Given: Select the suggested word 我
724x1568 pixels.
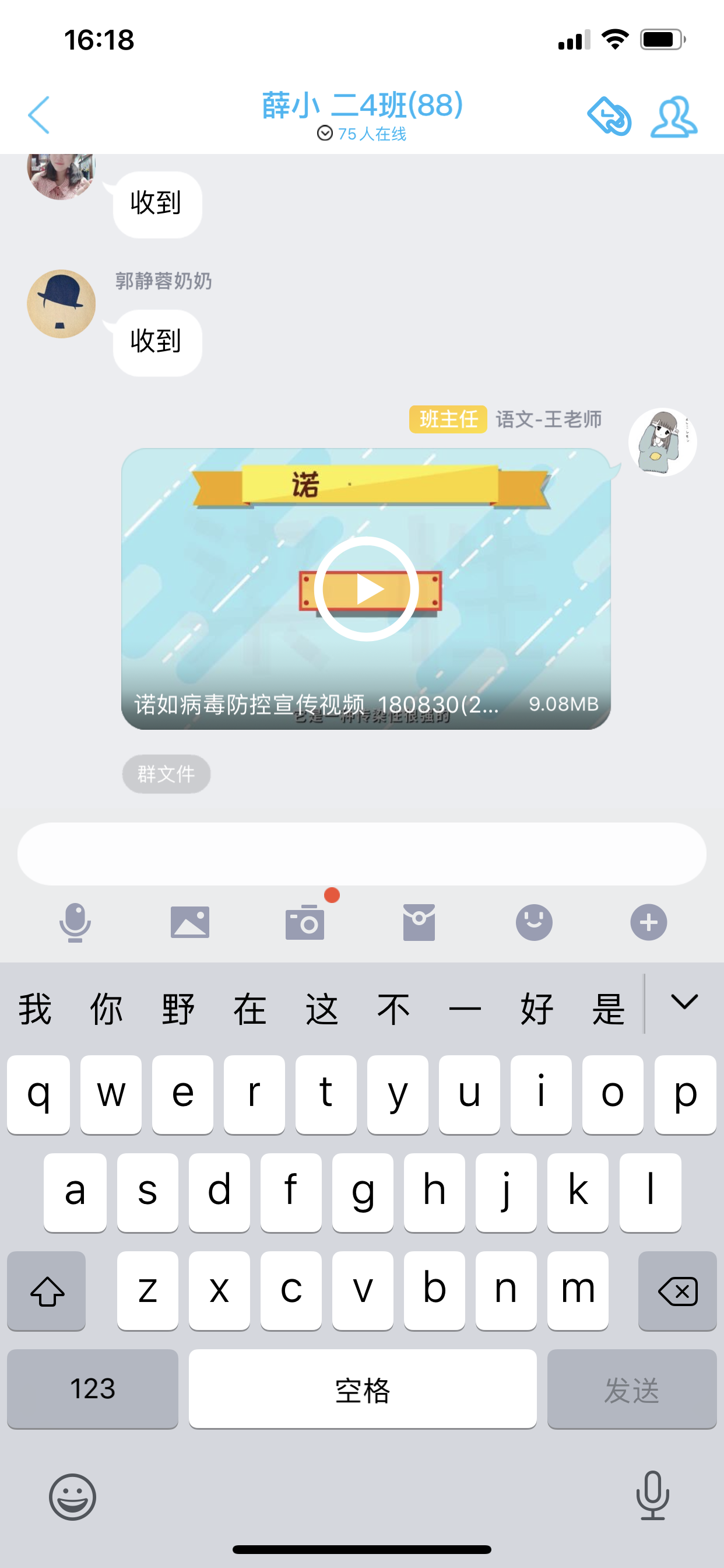Looking at the screenshot, I should [x=36, y=1009].
